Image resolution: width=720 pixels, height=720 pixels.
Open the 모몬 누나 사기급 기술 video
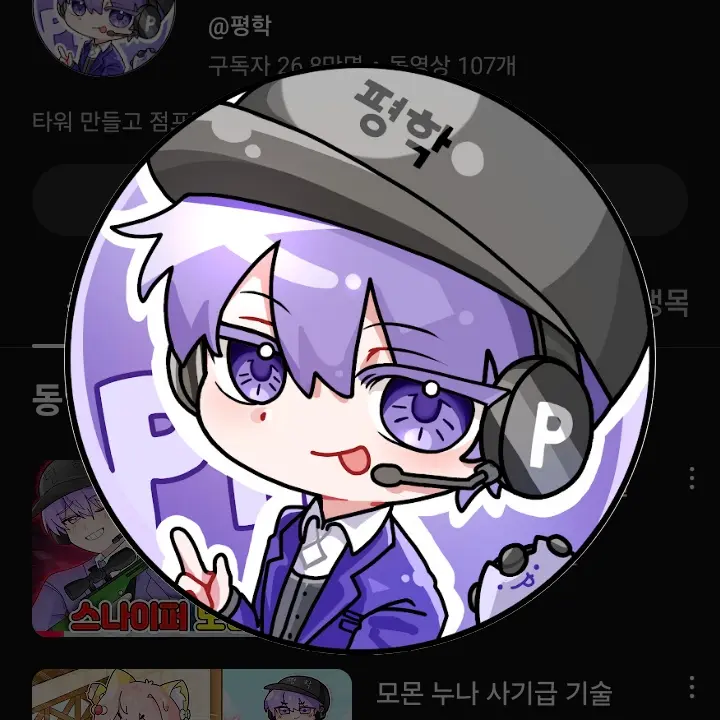pos(494,692)
